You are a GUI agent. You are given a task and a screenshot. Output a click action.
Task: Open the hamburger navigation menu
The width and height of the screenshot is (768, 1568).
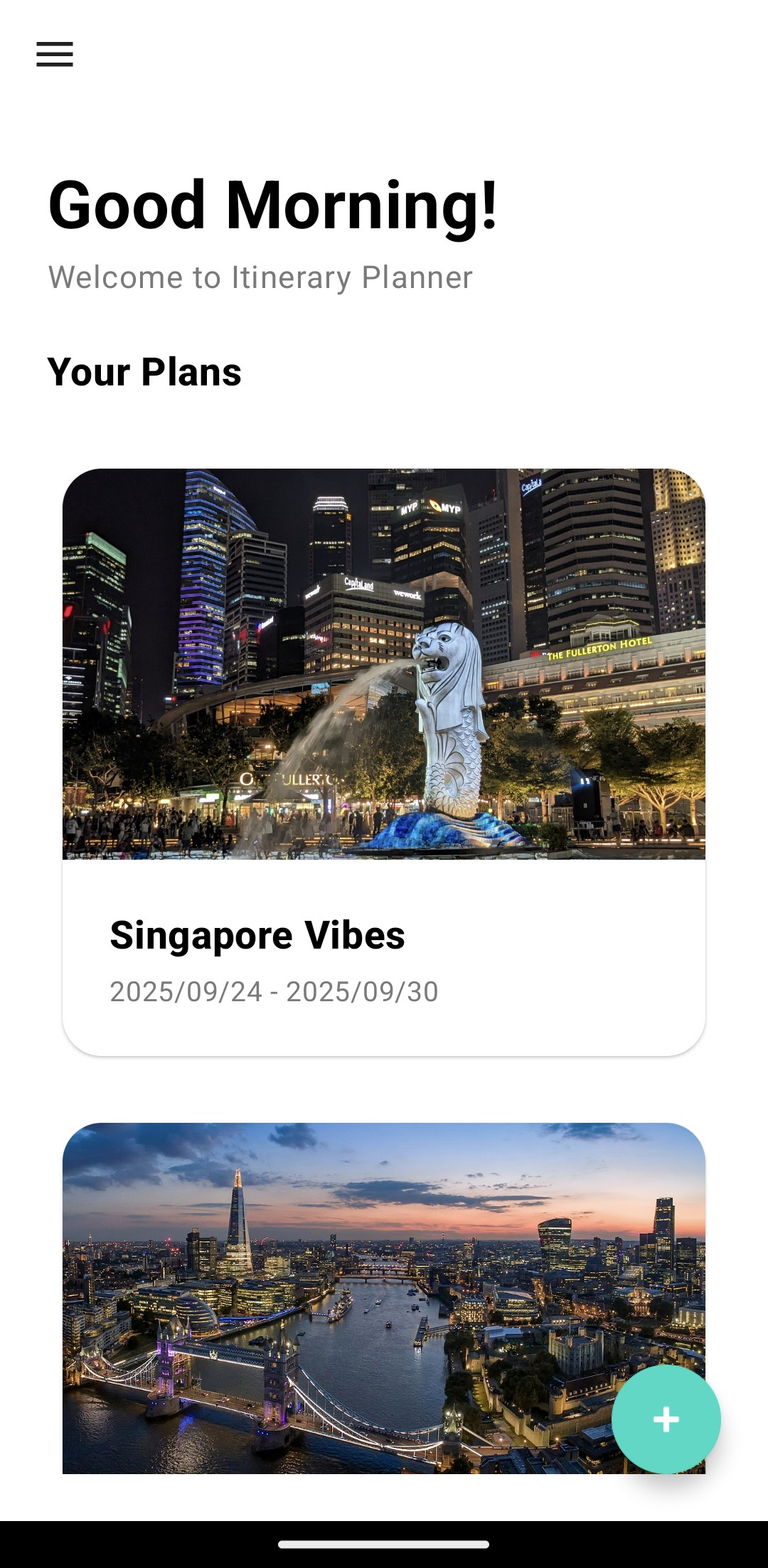pos(55,54)
